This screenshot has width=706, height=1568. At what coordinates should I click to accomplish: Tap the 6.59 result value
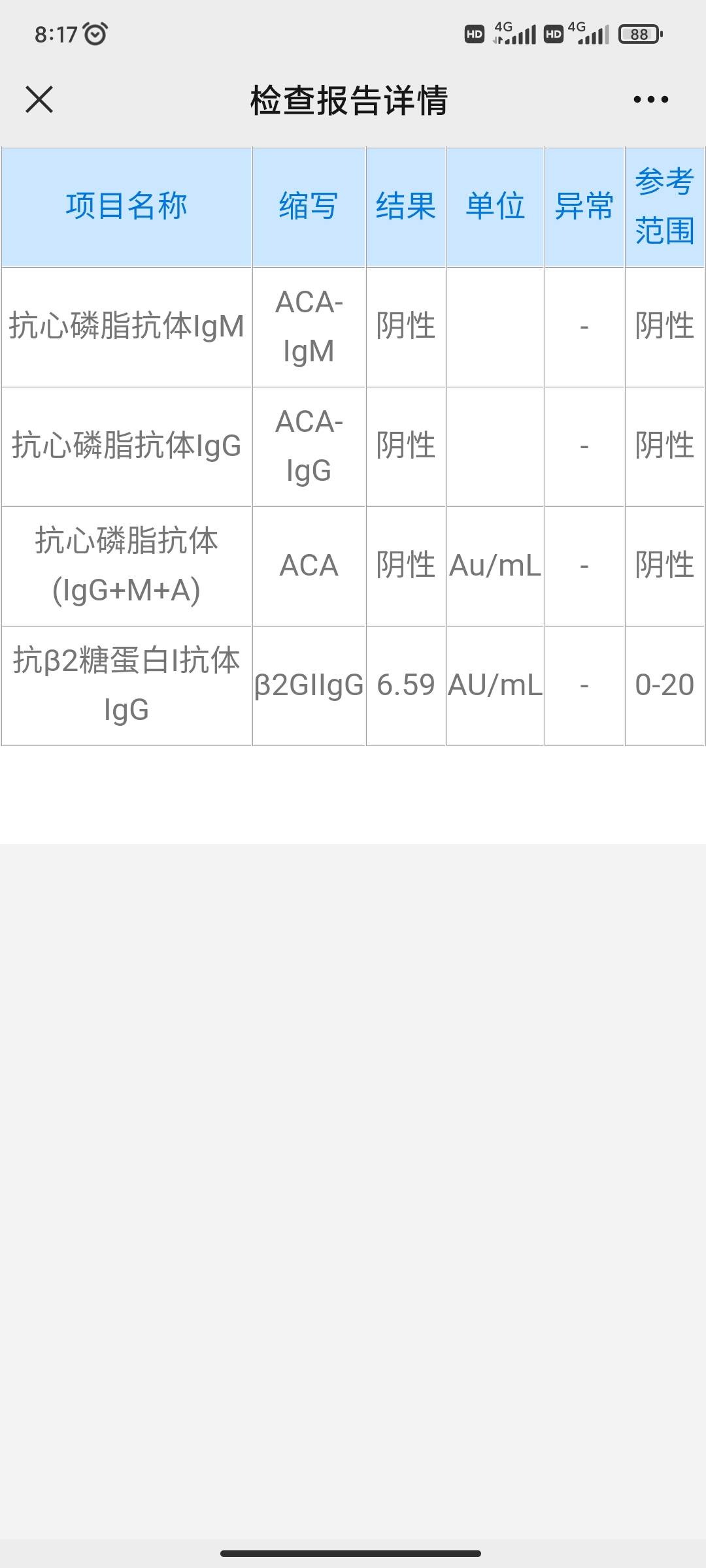[x=405, y=685]
